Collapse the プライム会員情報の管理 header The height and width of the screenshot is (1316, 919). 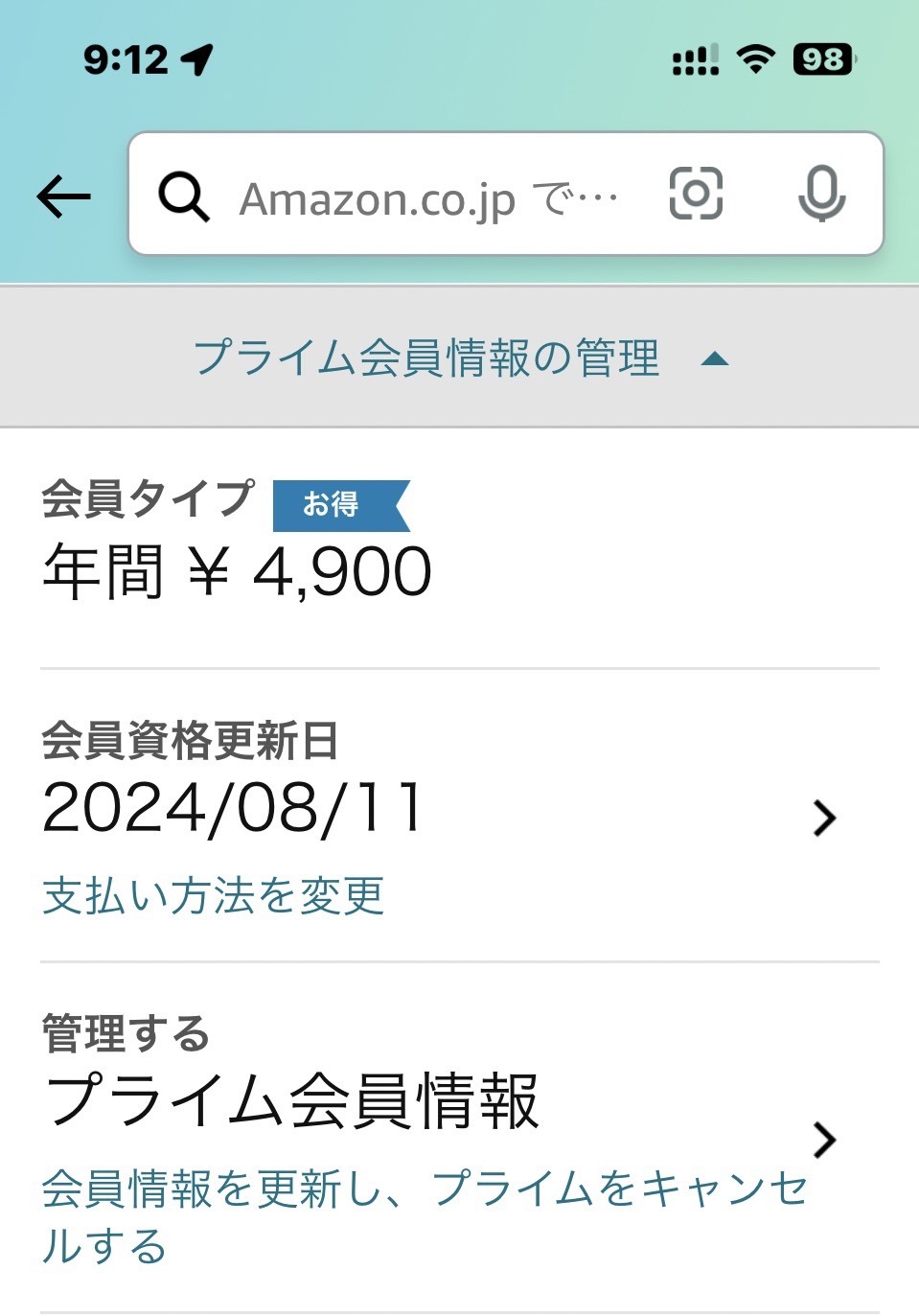[460, 358]
